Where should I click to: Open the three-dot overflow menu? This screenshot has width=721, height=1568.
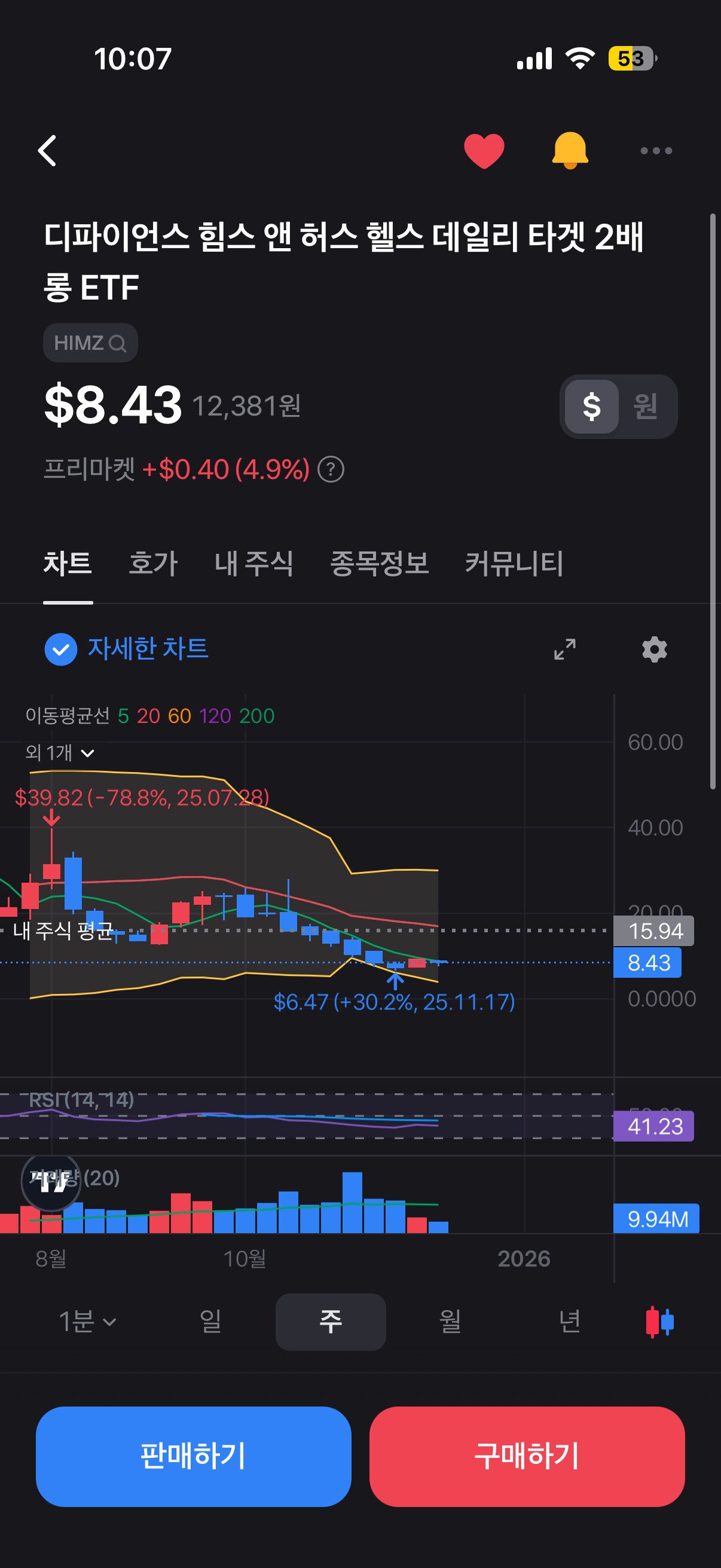click(656, 150)
